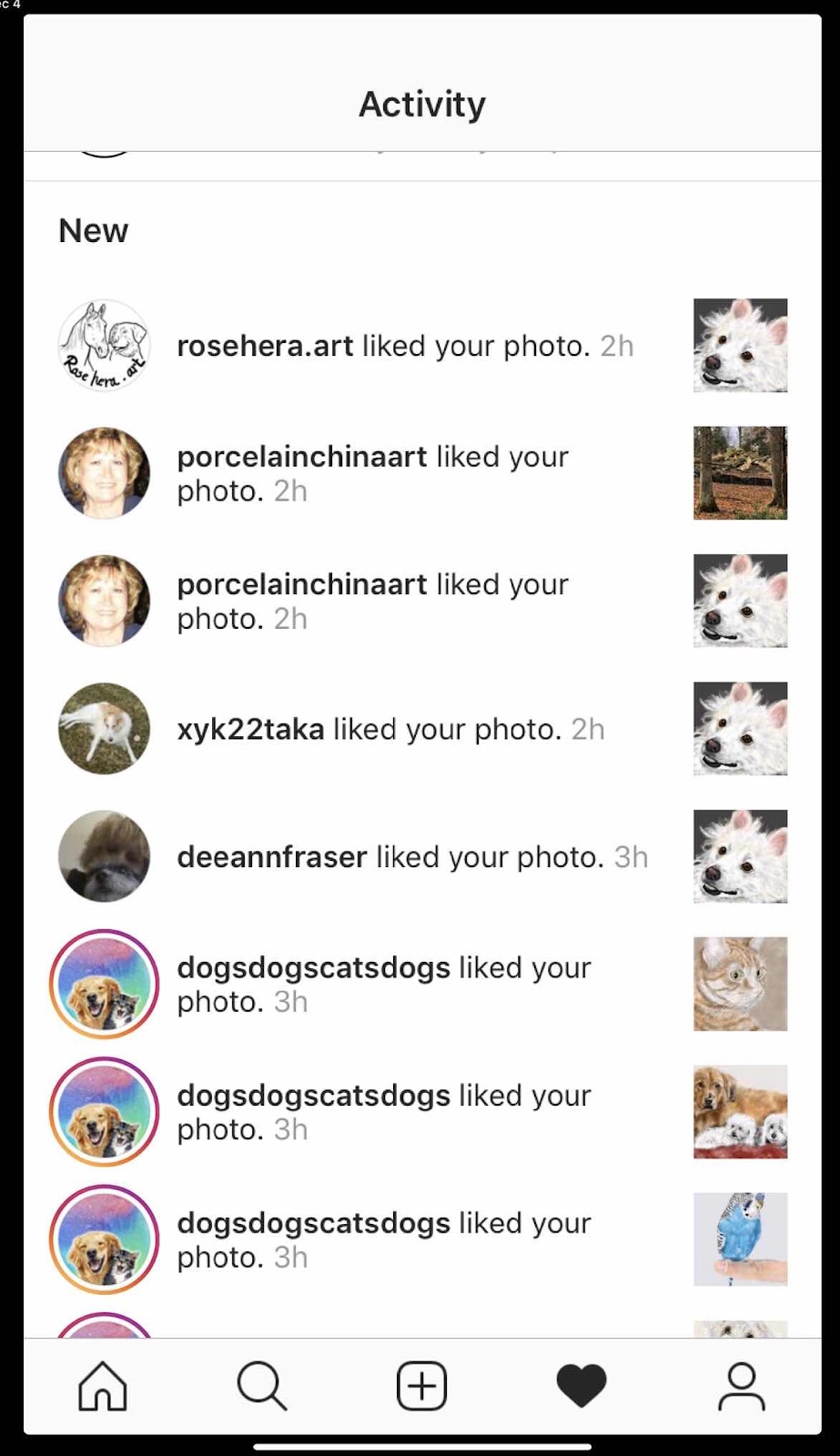Create a new post with plus icon
This screenshot has height=1456, width=840.
pyautogui.click(x=421, y=1386)
